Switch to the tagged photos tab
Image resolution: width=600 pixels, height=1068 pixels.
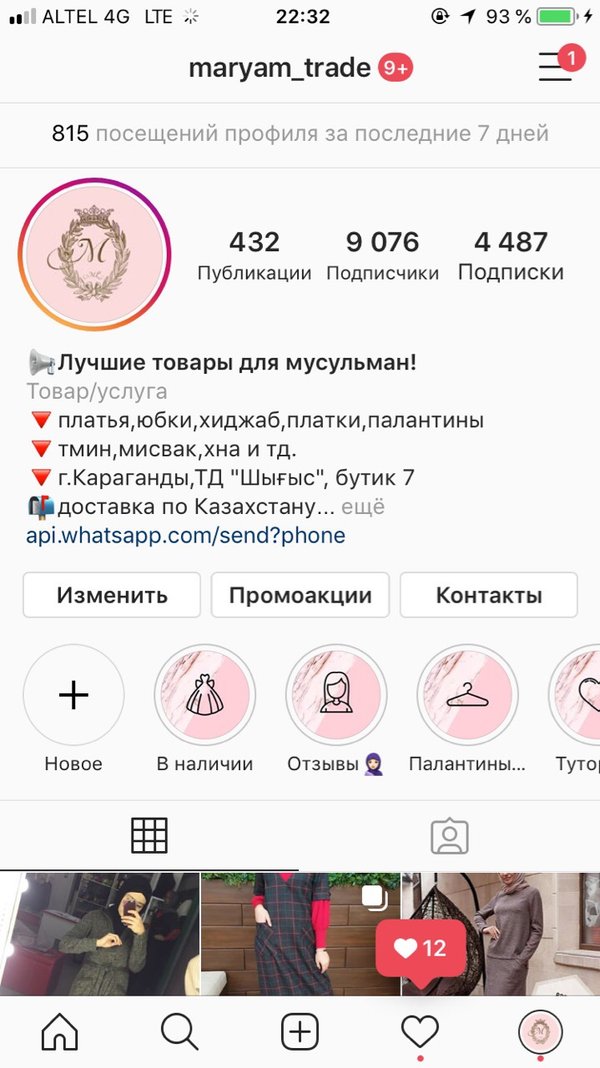449,835
